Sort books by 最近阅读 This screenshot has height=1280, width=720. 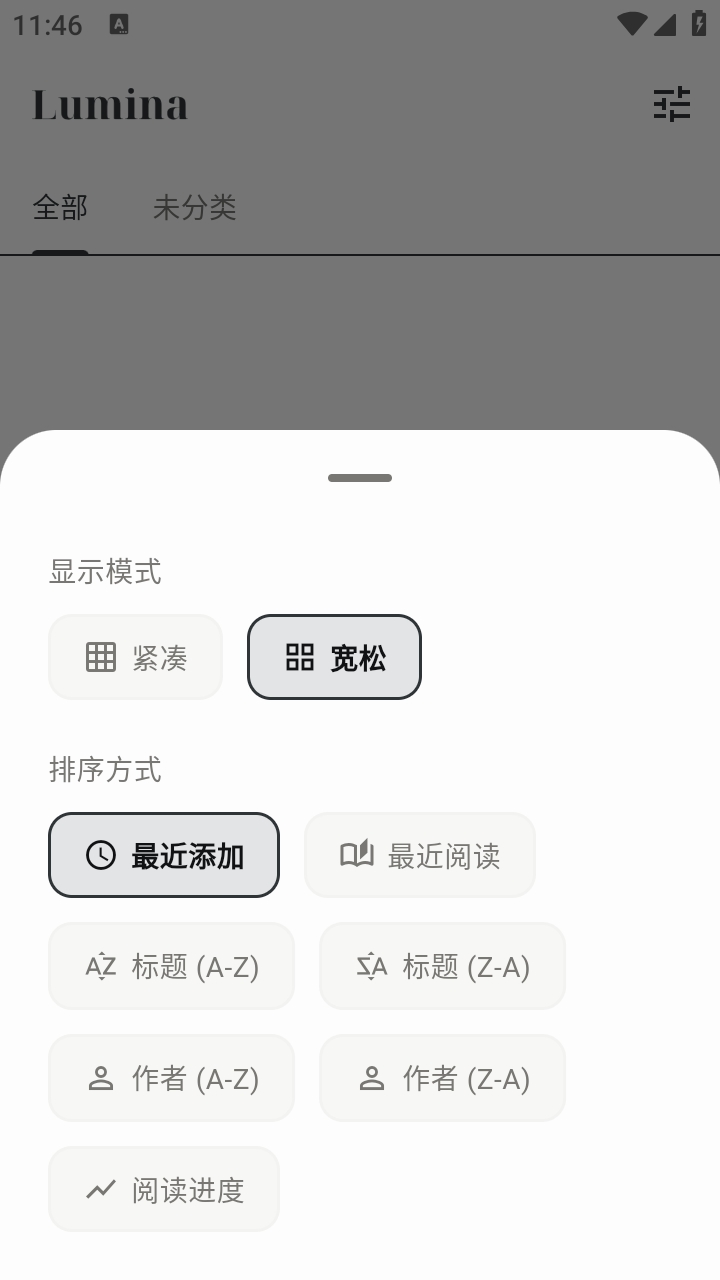(420, 855)
